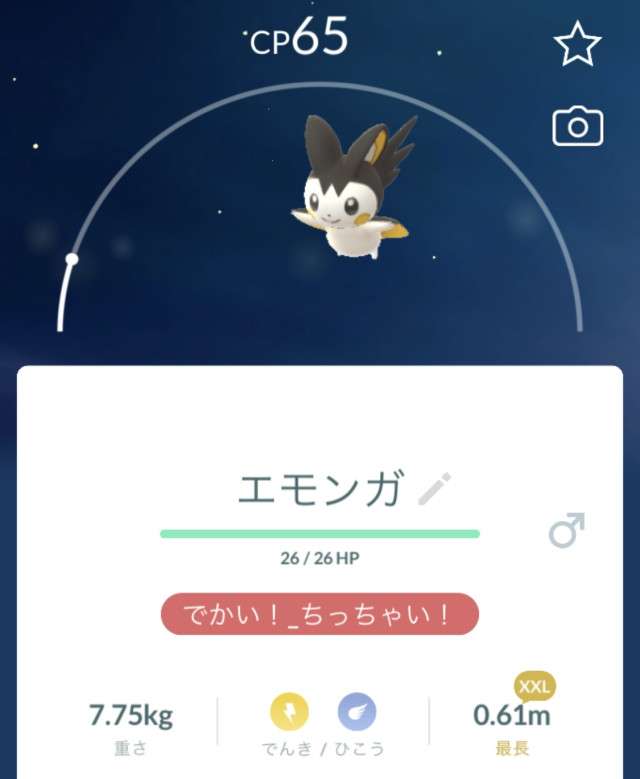Mark Emonga as favorite with the star

pyautogui.click(x=577, y=45)
